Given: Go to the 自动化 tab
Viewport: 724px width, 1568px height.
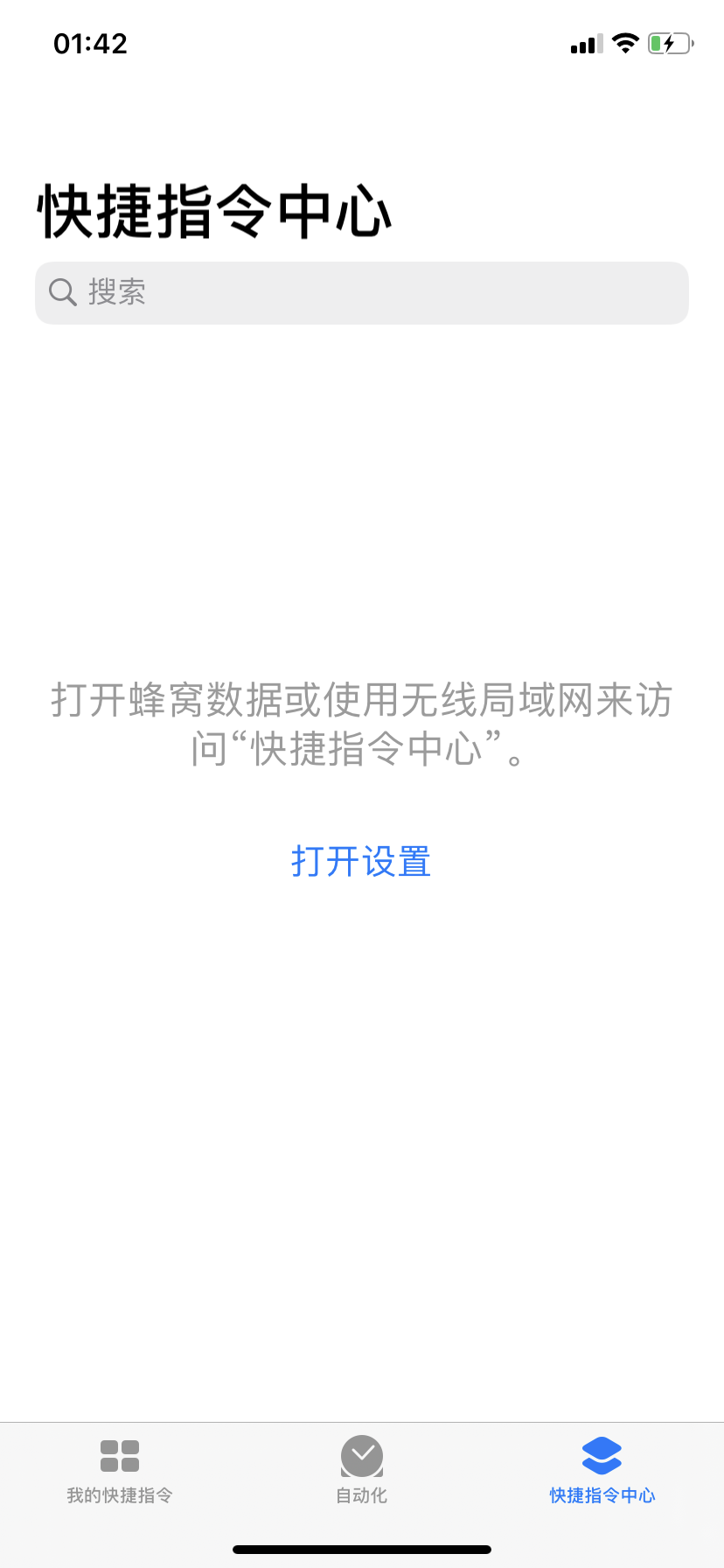Looking at the screenshot, I should pyautogui.click(x=361, y=1472).
